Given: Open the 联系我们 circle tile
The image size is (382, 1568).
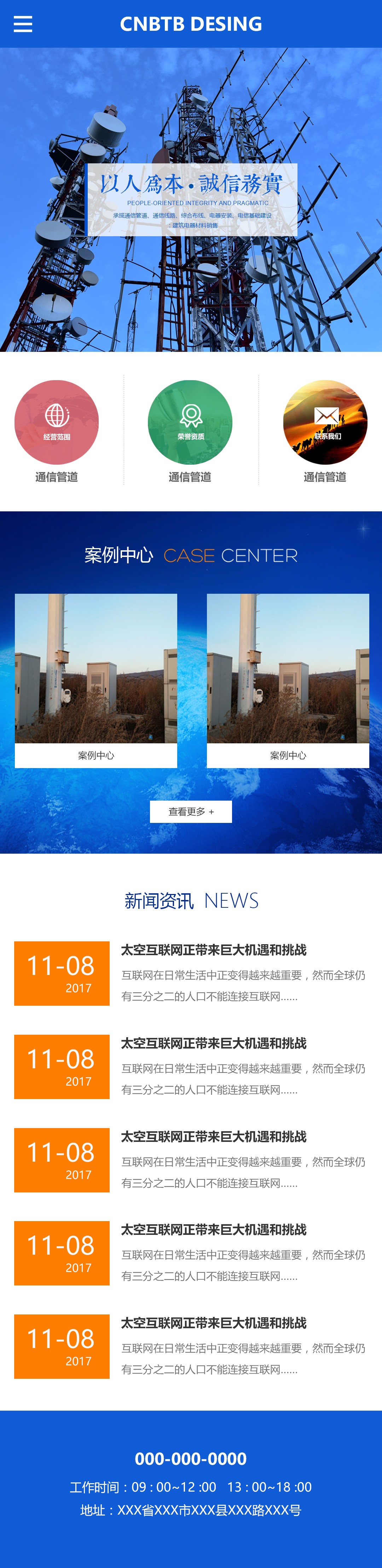Looking at the screenshot, I should tap(325, 422).
